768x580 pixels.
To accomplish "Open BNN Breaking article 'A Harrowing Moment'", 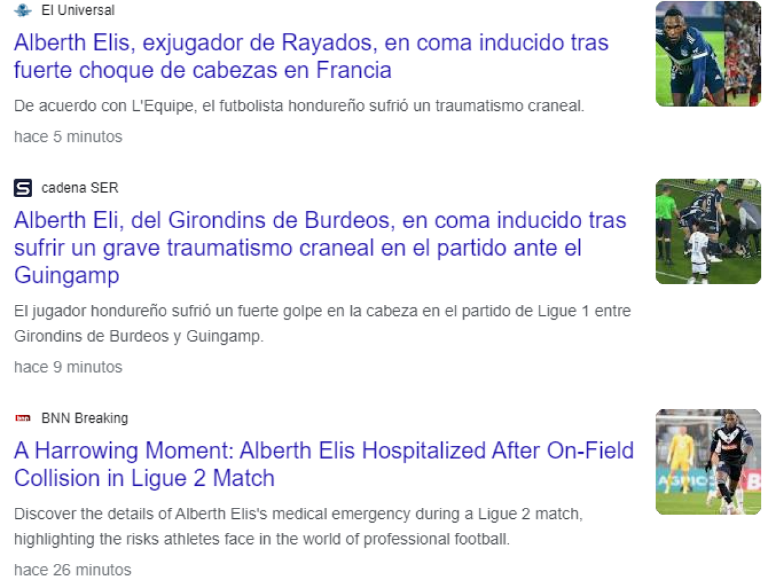I will pyautogui.click(x=323, y=464).
